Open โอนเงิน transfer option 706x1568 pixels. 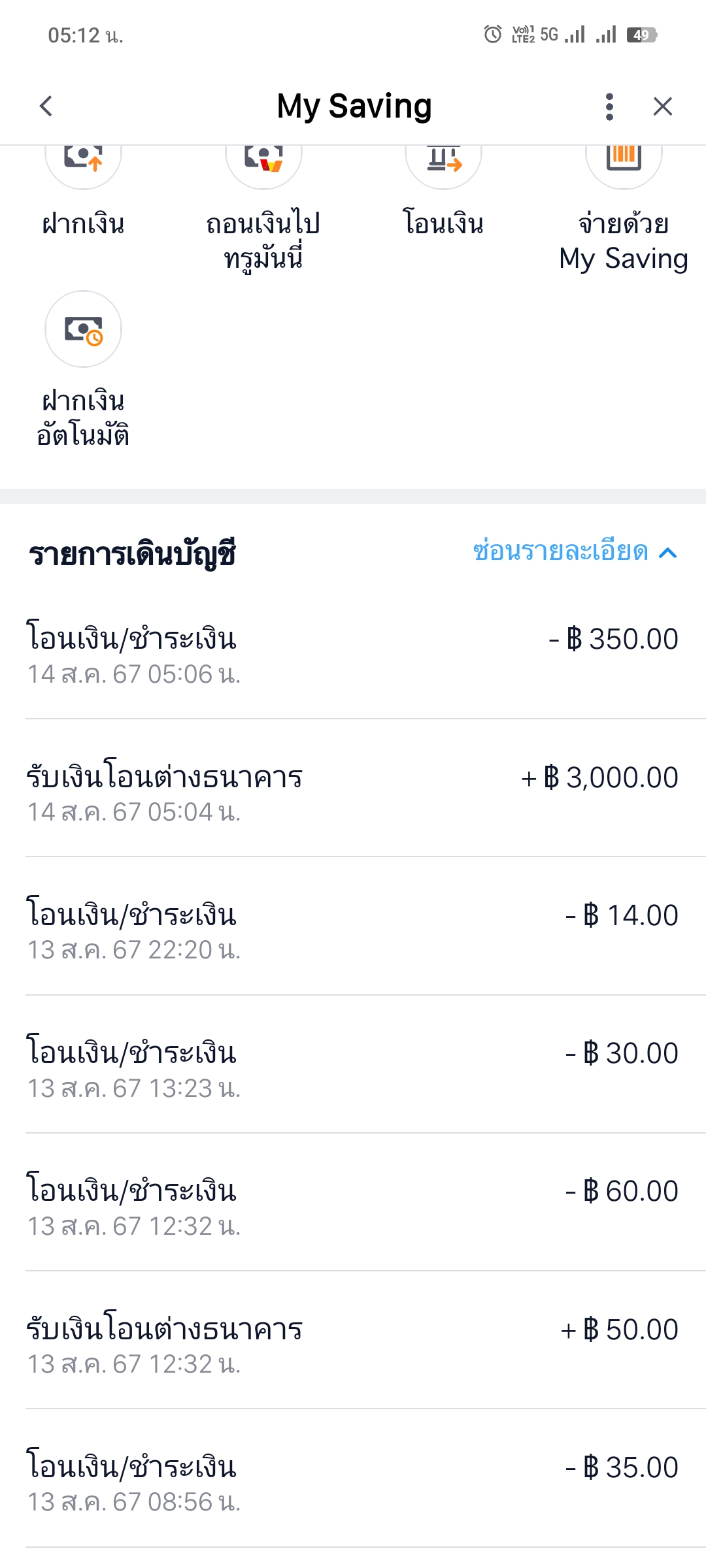point(443,189)
